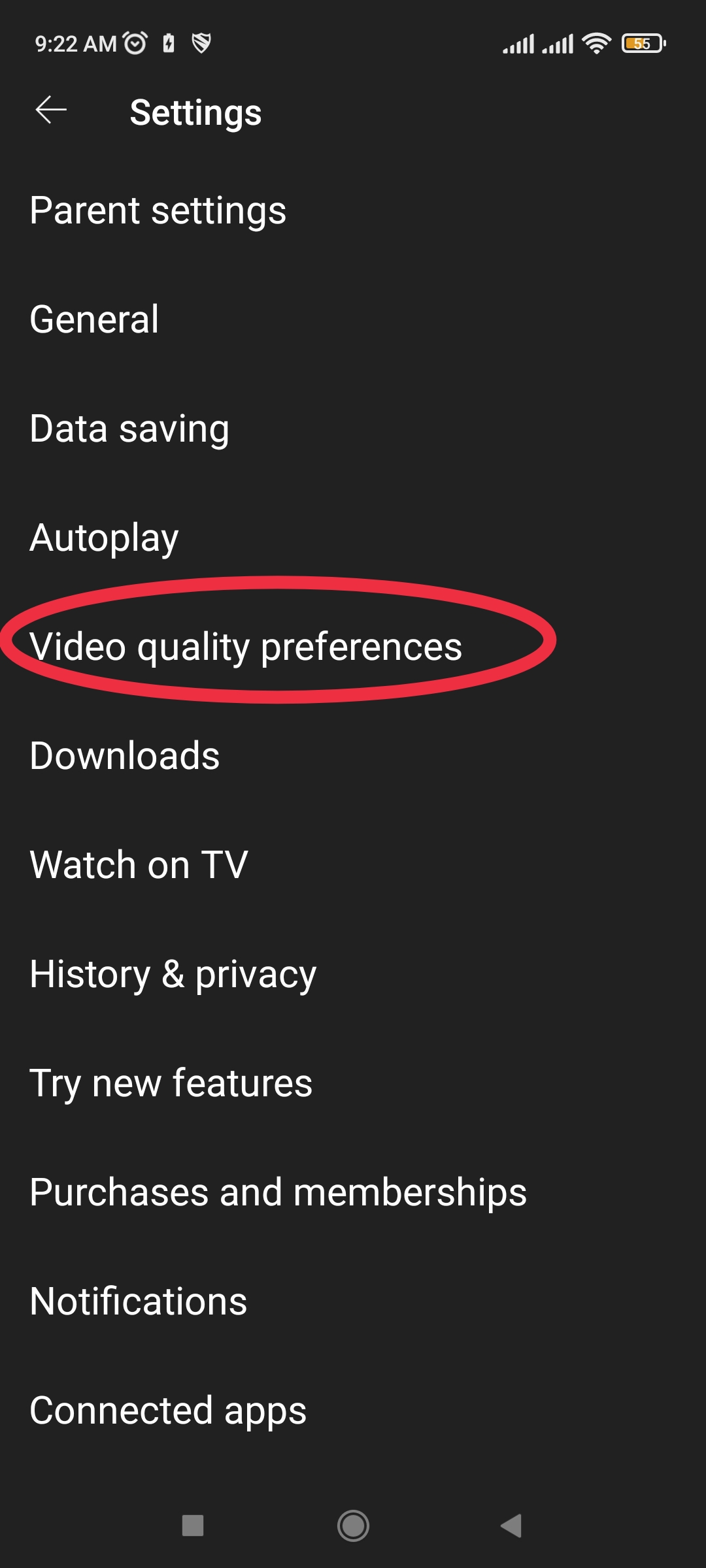
Task: Go back from the Settings screen
Action: click(x=51, y=110)
